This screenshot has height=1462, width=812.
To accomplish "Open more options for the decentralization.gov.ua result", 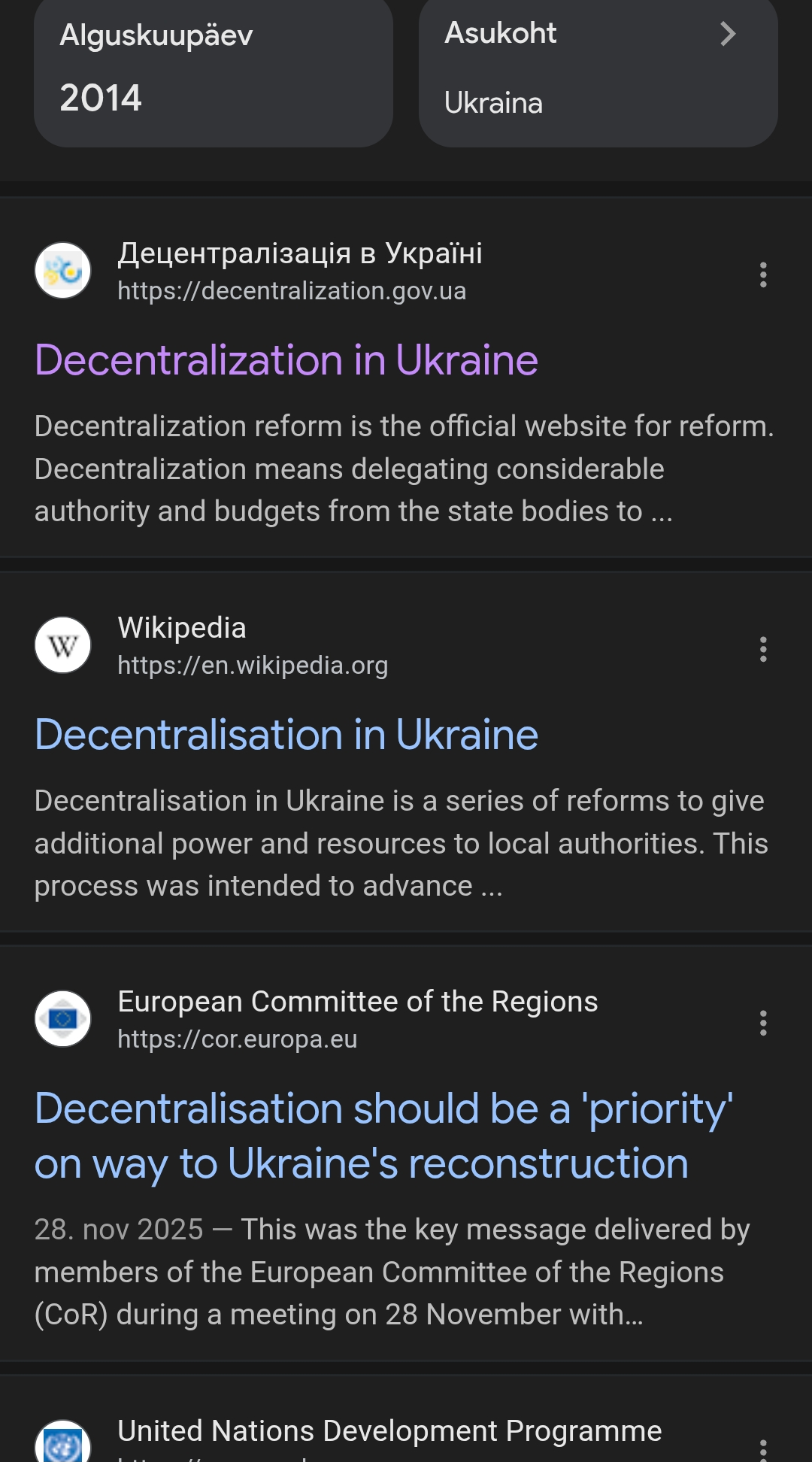I will point(763,275).
